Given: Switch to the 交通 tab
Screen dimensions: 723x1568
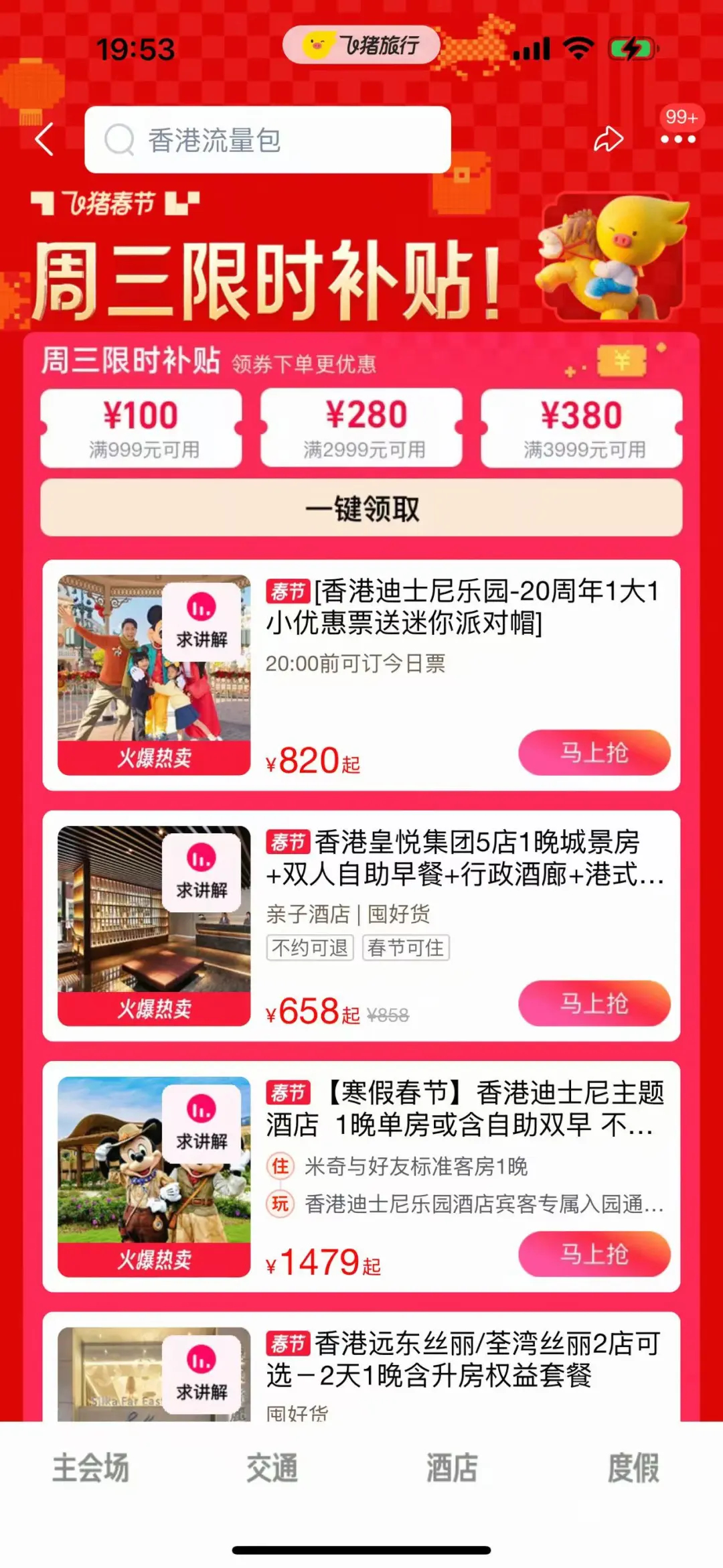Looking at the screenshot, I should coord(272,1468).
